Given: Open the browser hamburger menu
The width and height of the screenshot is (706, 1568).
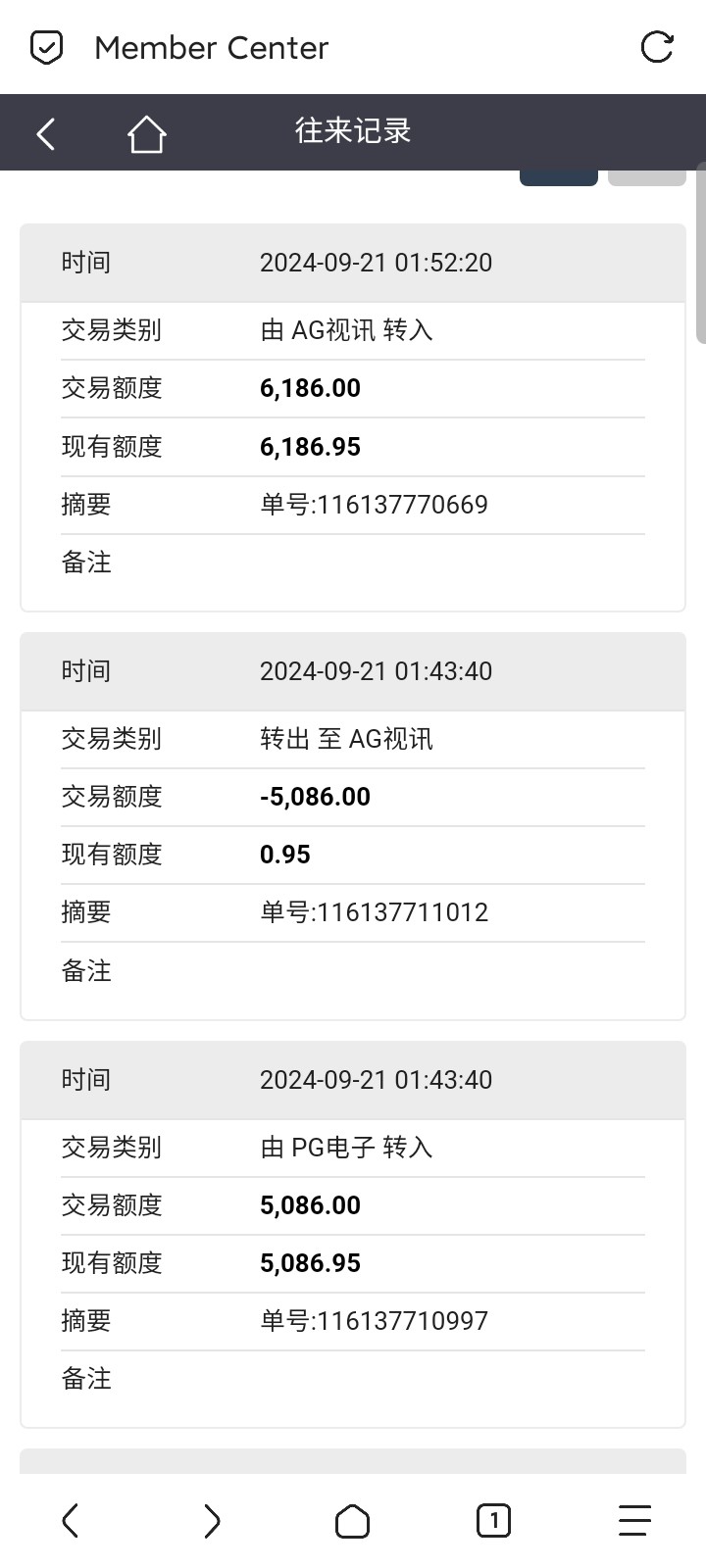Looking at the screenshot, I should pyautogui.click(x=634, y=1521).
